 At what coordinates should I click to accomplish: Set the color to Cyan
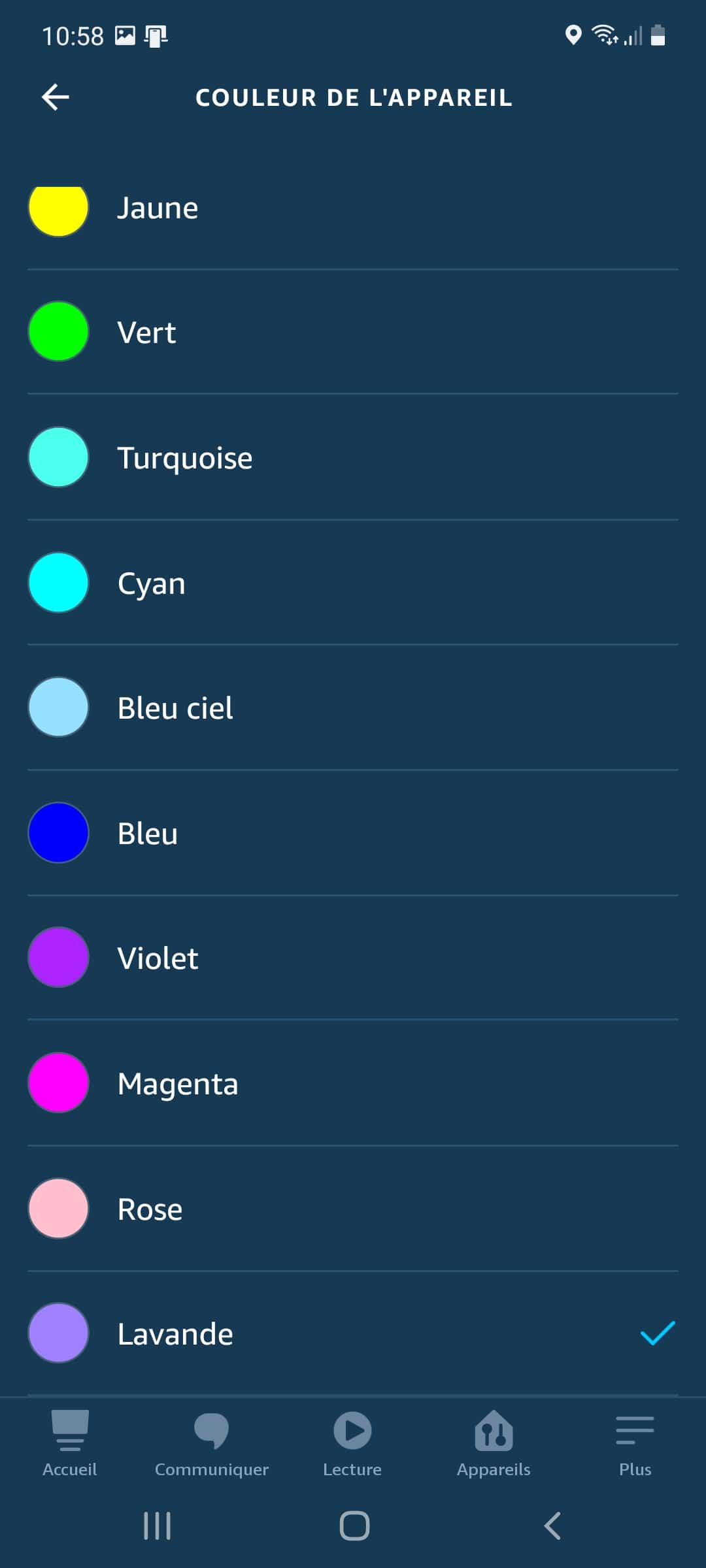click(x=353, y=583)
